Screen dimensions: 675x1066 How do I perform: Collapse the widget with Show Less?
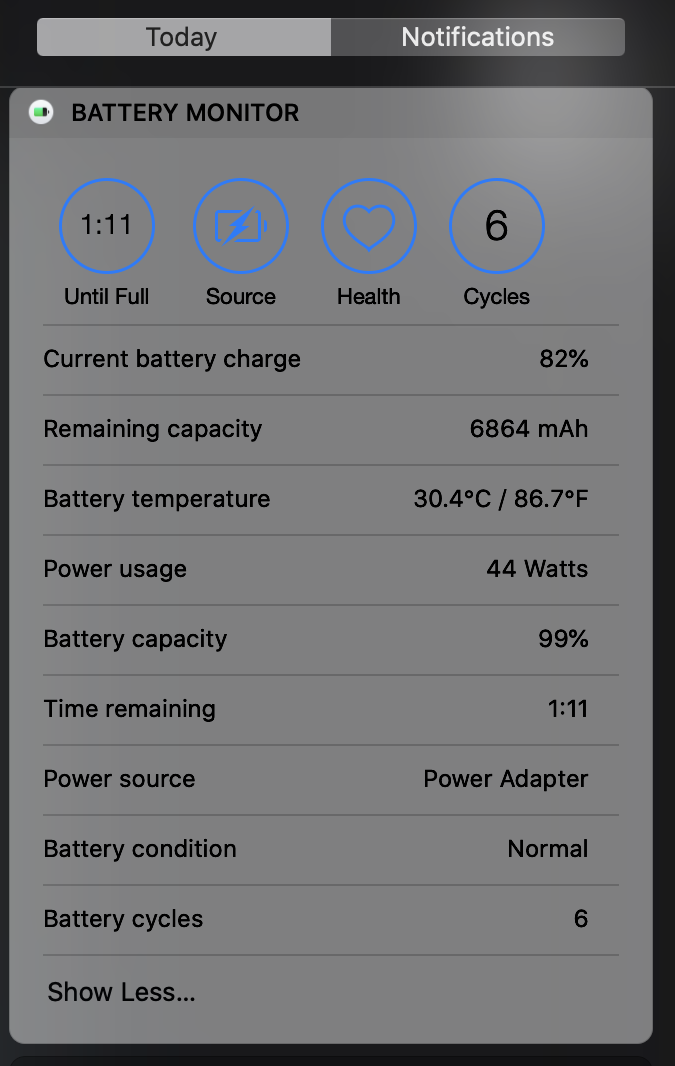(122, 992)
